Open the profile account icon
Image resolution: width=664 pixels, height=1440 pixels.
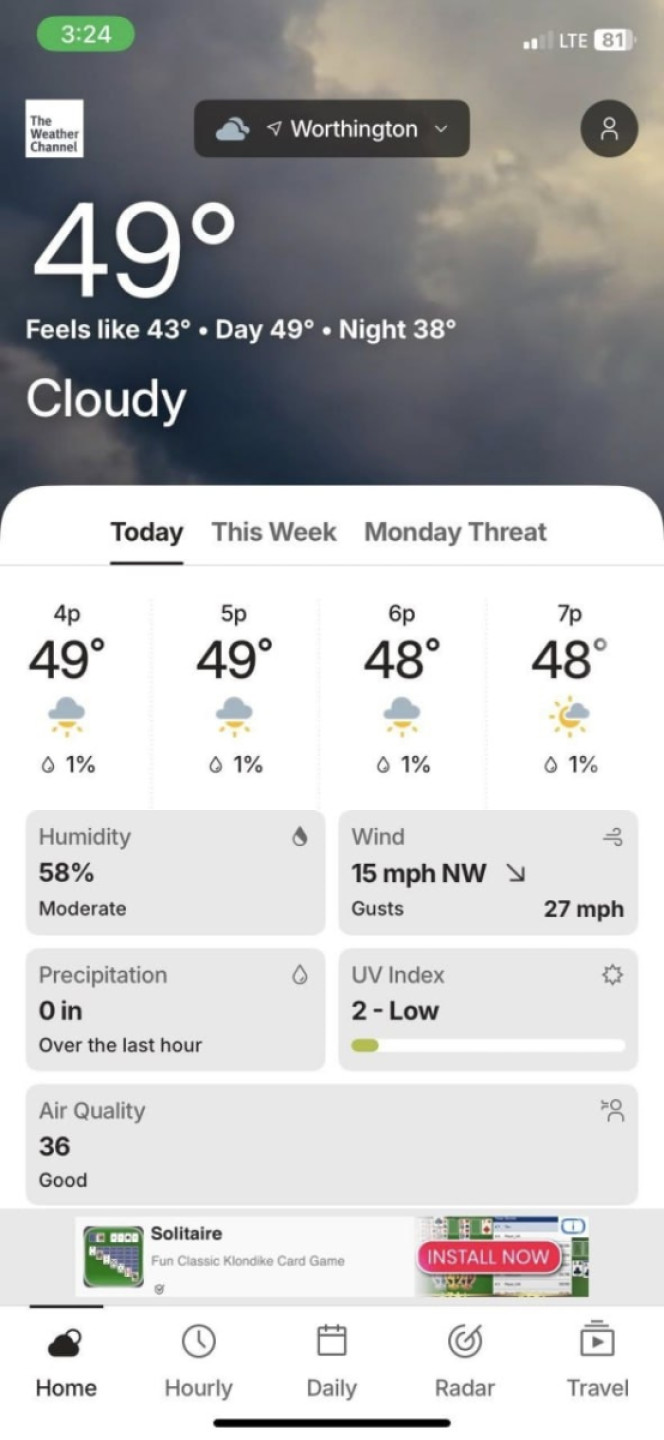pyautogui.click(x=608, y=129)
